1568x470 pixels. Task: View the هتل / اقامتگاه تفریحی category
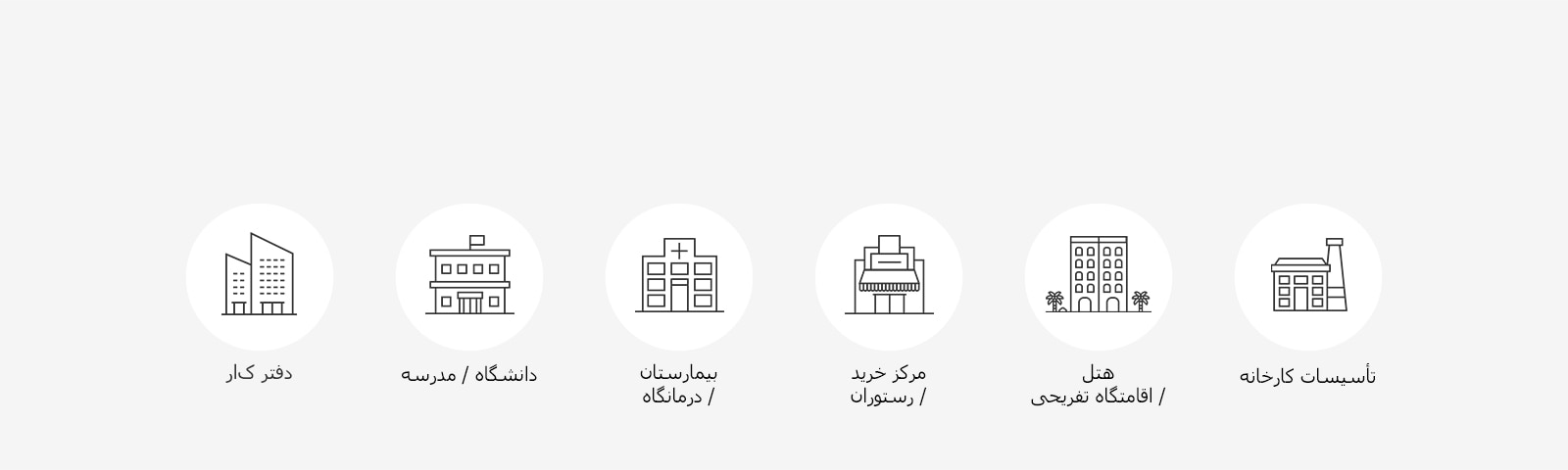1099,277
